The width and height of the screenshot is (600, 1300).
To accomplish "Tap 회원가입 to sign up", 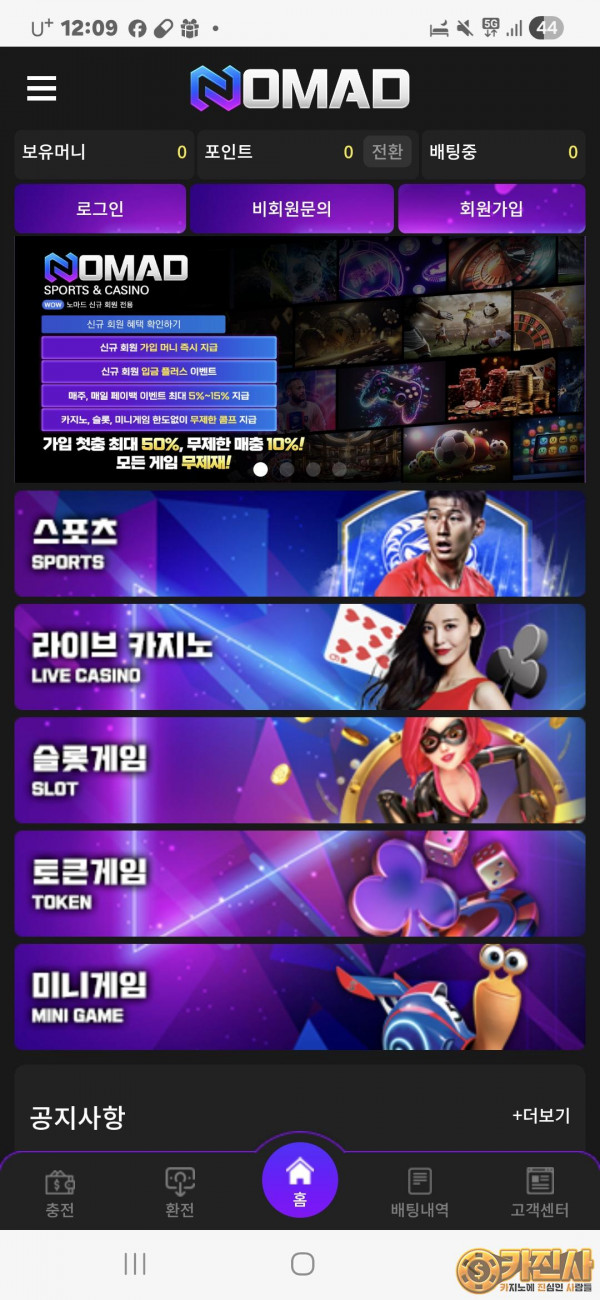I will [491, 209].
